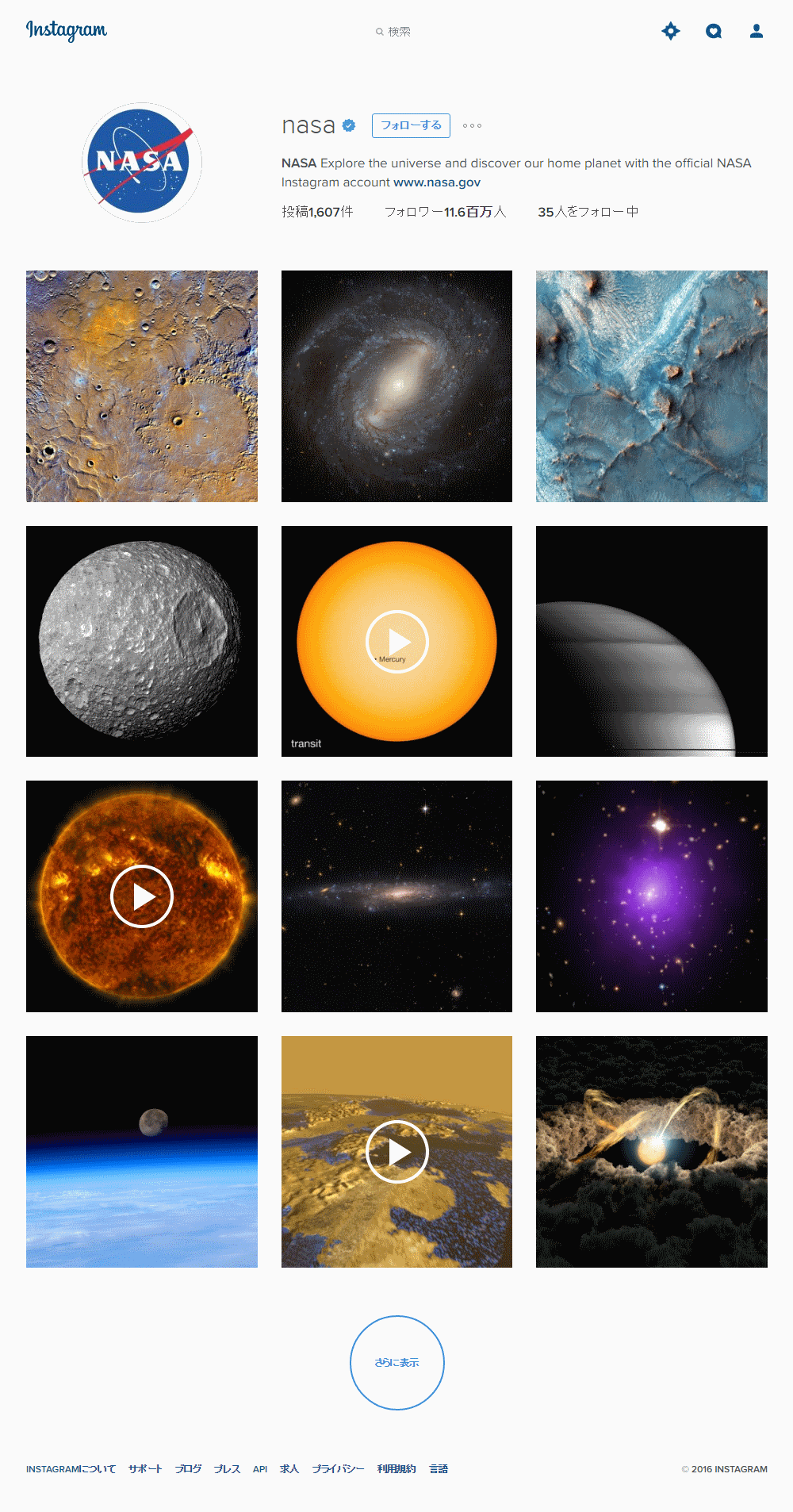The height and width of the screenshot is (1512, 793).
Task: Open the profile person icon
Action: pyautogui.click(x=757, y=31)
